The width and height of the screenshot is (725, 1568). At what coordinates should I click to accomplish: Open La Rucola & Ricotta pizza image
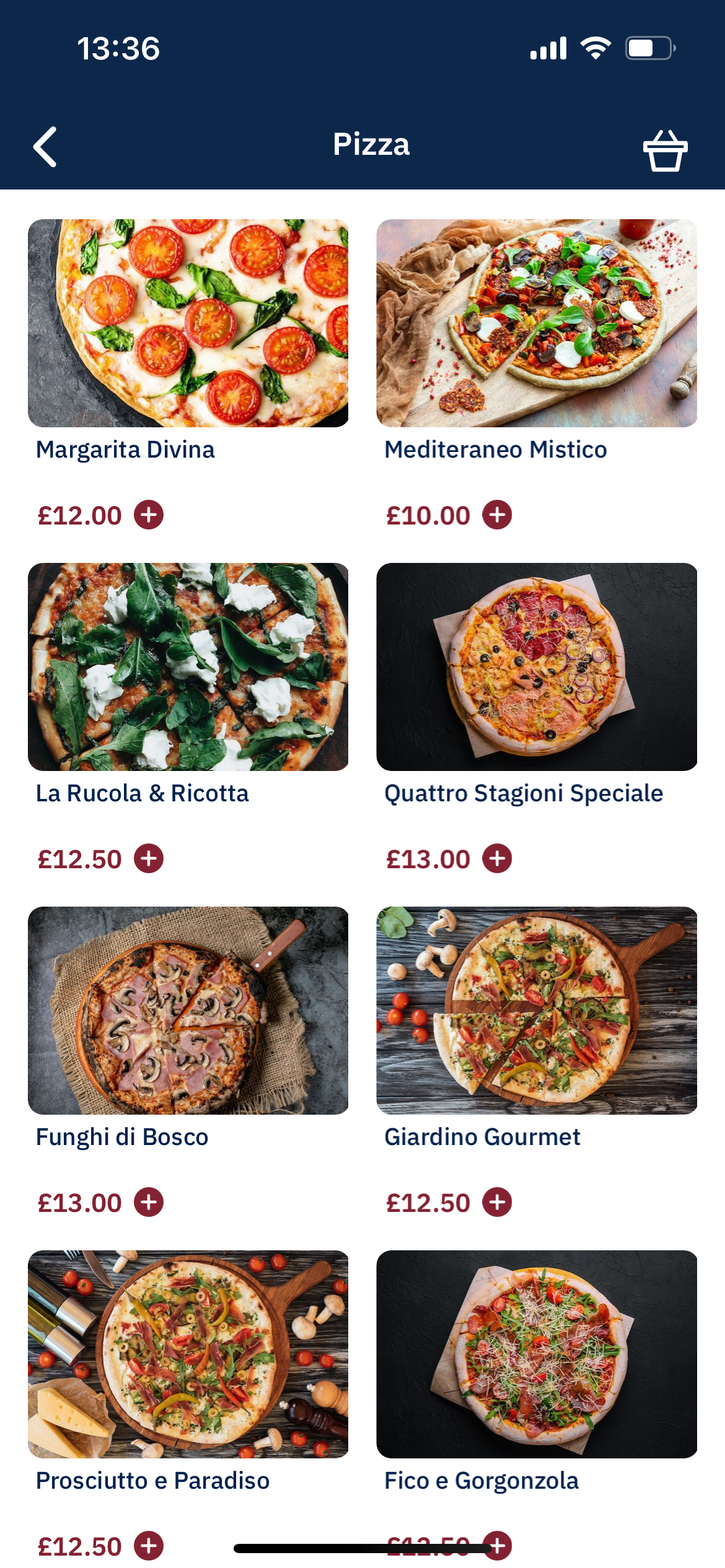pyautogui.click(x=188, y=667)
